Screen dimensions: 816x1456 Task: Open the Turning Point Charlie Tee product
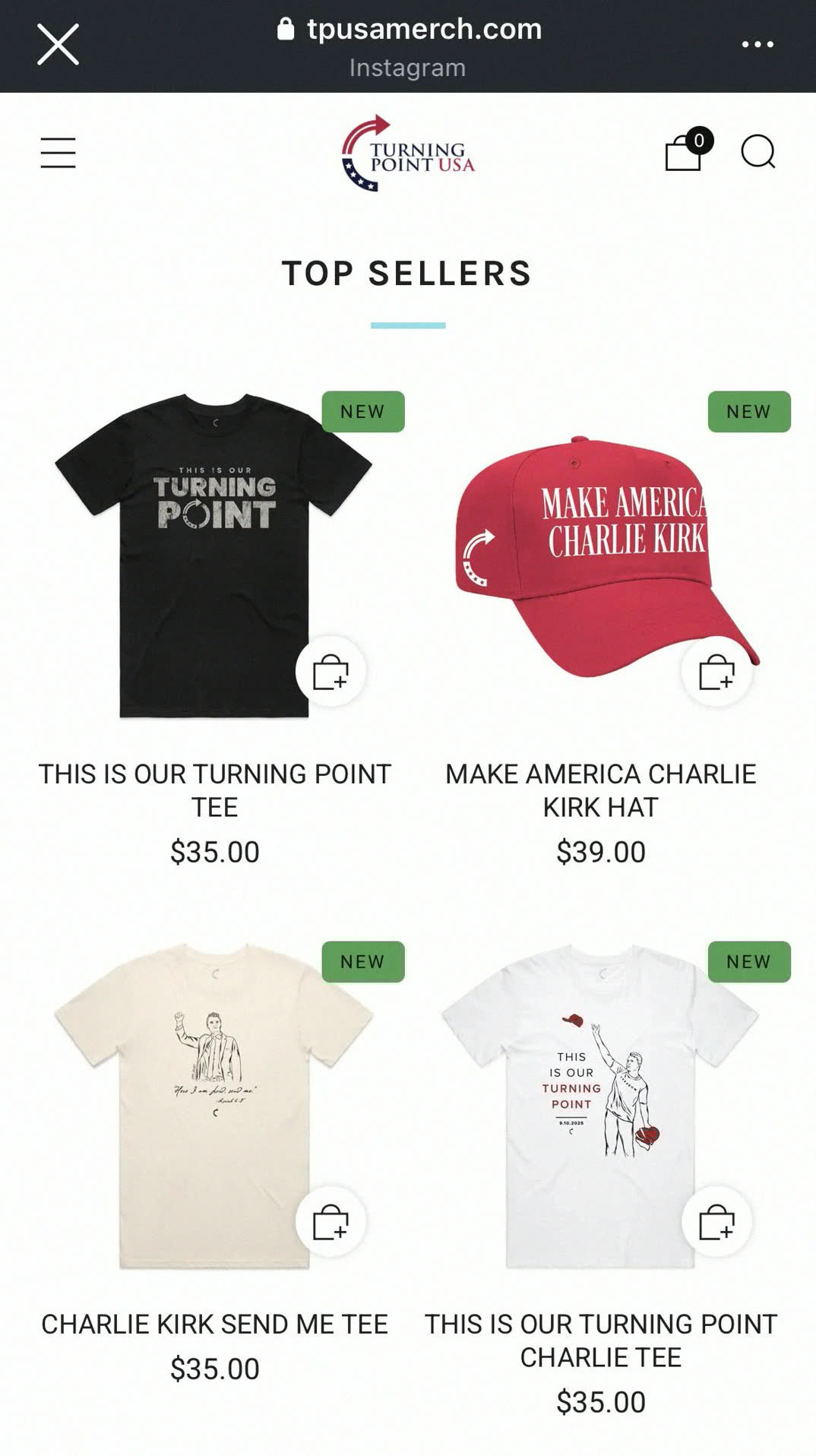pyautogui.click(x=600, y=1340)
